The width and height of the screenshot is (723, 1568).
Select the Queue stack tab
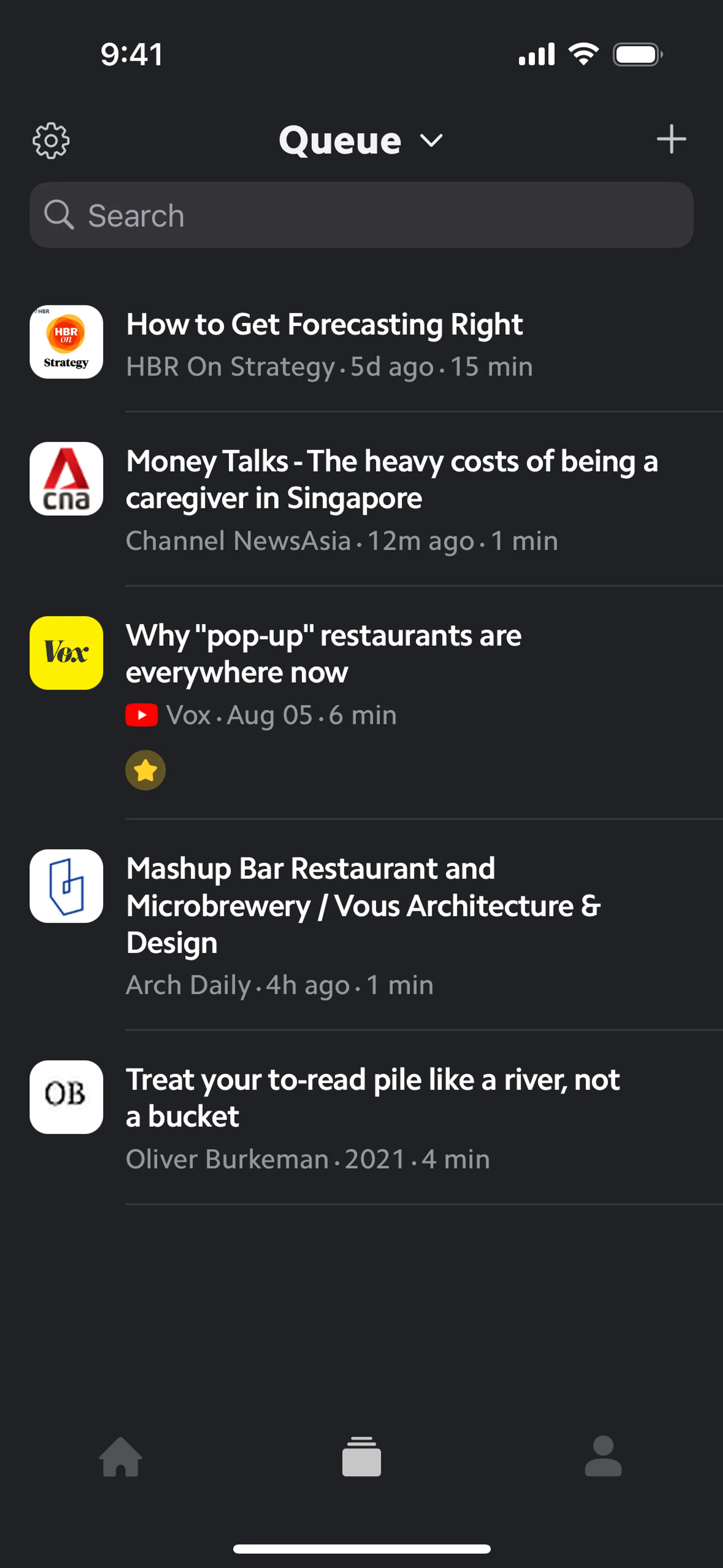(361, 1456)
